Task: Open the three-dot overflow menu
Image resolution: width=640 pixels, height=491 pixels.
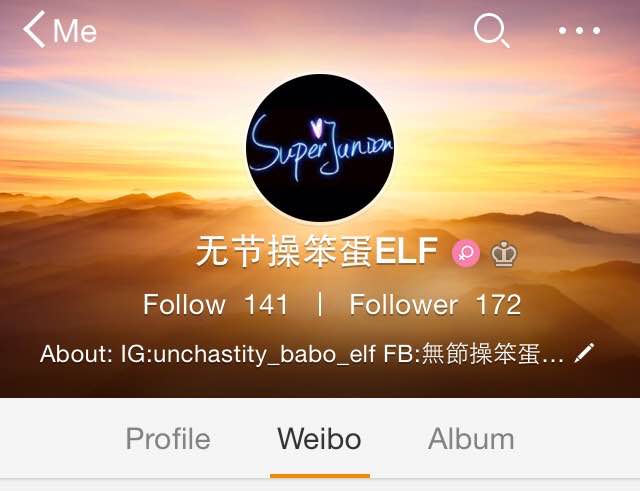Action: click(x=579, y=30)
